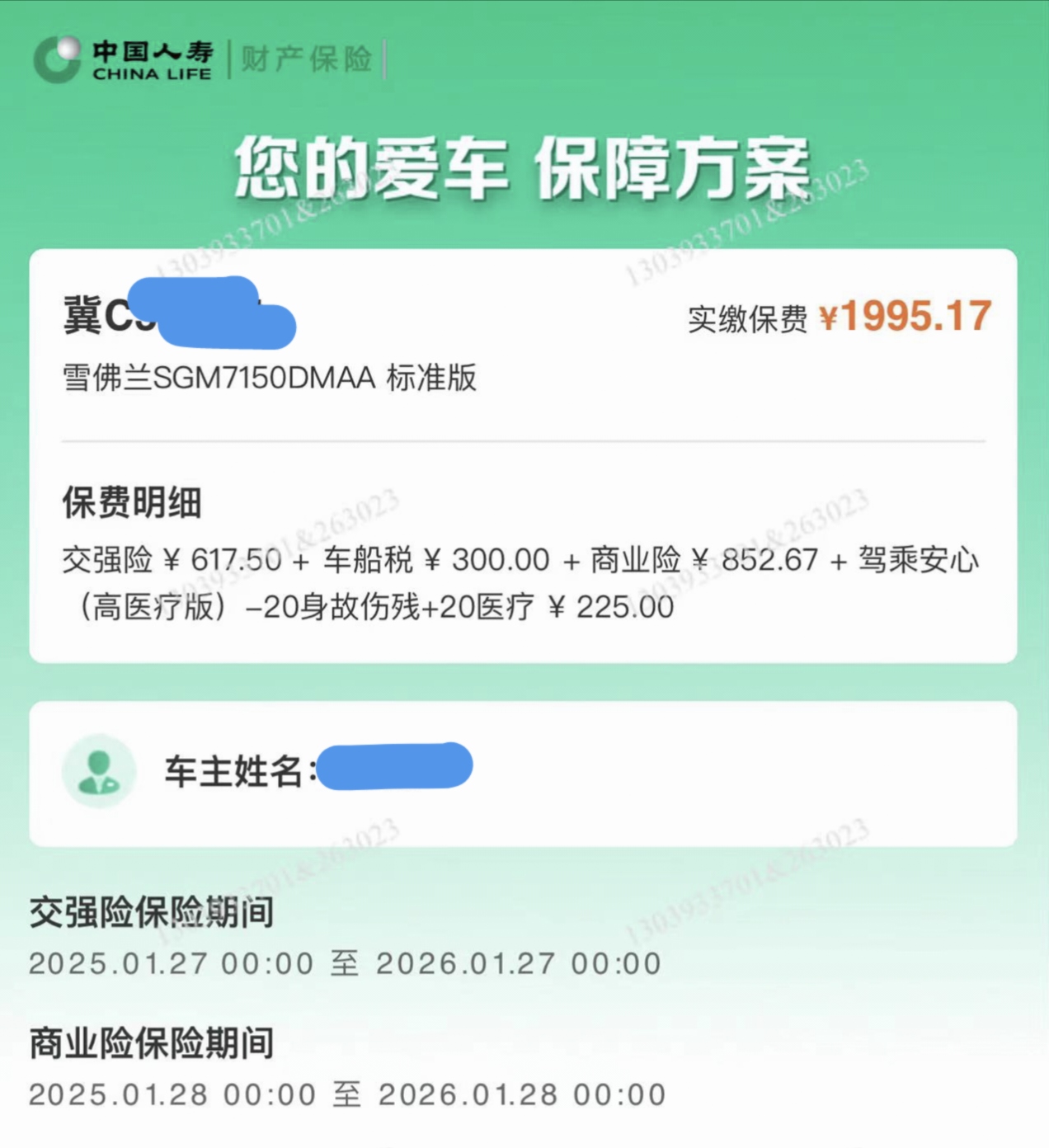This screenshot has height=1148, width=1049.
Task: Click the divider bar after 财产保险
Action: pos(385,58)
